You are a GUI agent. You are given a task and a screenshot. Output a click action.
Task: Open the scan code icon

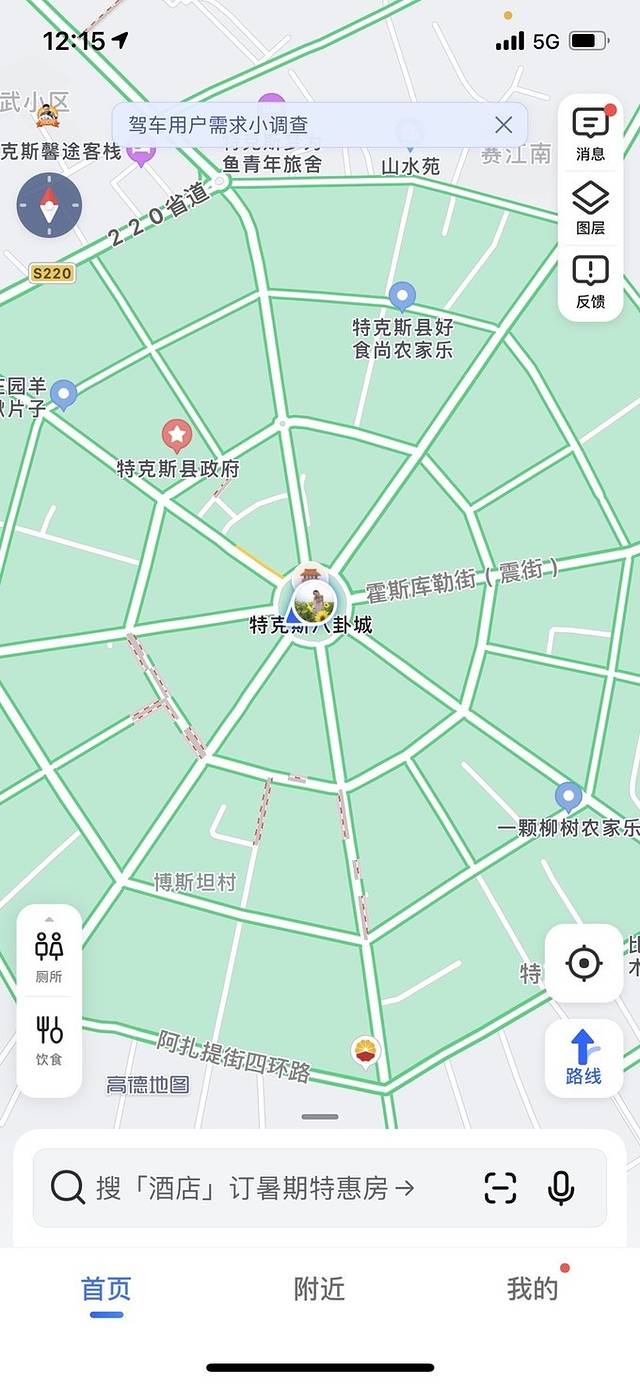click(500, 1188)
